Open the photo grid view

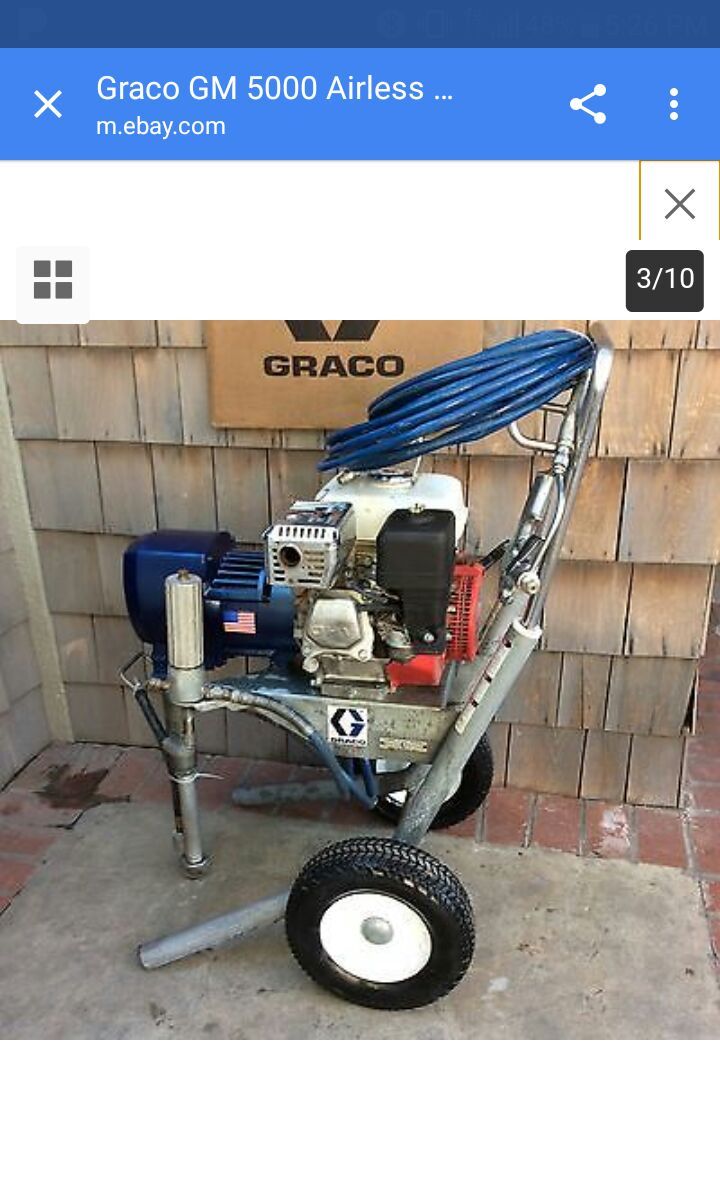click(53, 280)
